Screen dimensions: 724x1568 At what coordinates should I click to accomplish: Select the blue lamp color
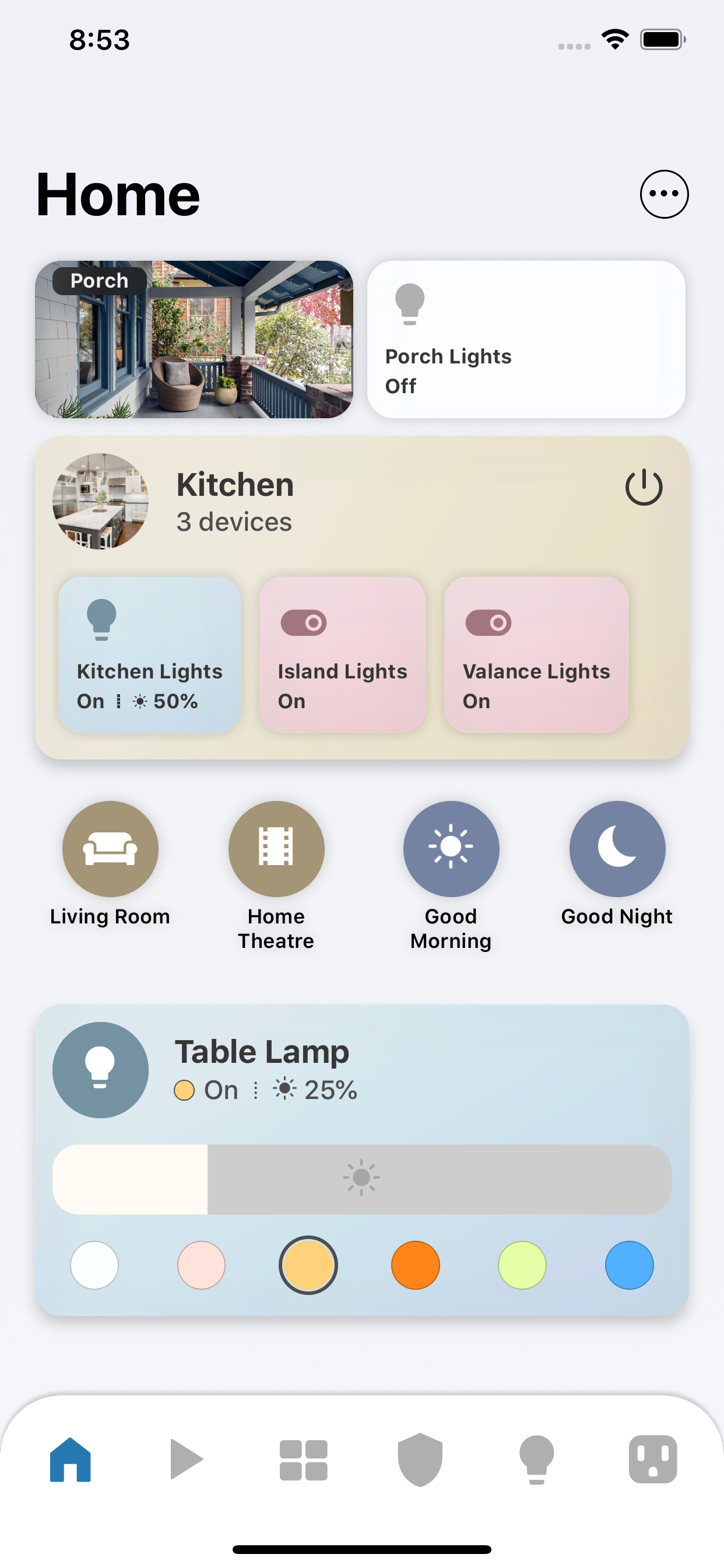point(629,1265)
